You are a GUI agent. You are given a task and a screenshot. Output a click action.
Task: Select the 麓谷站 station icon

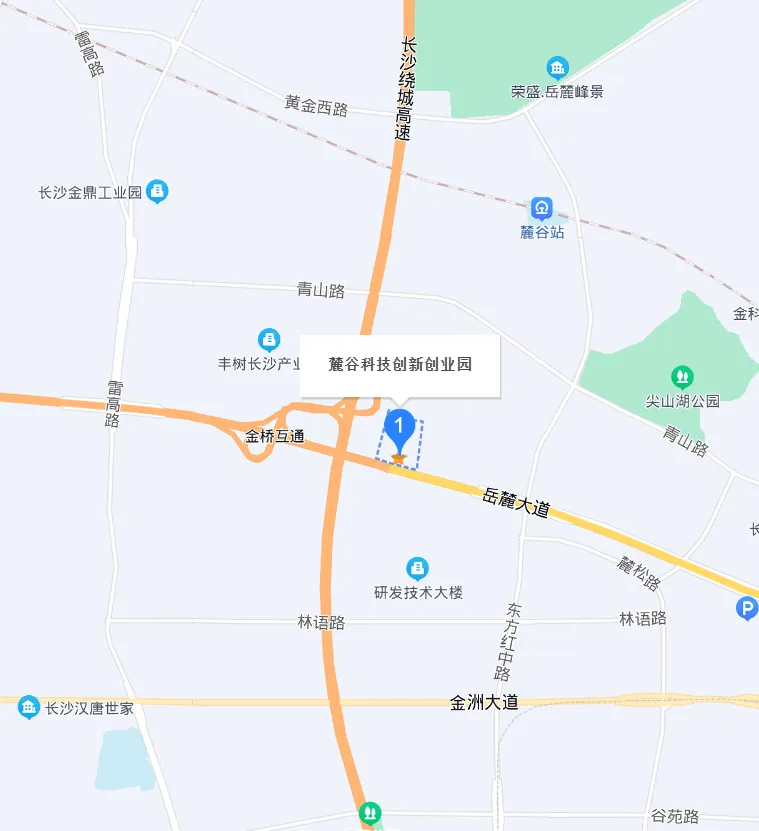tap(542, 209)
